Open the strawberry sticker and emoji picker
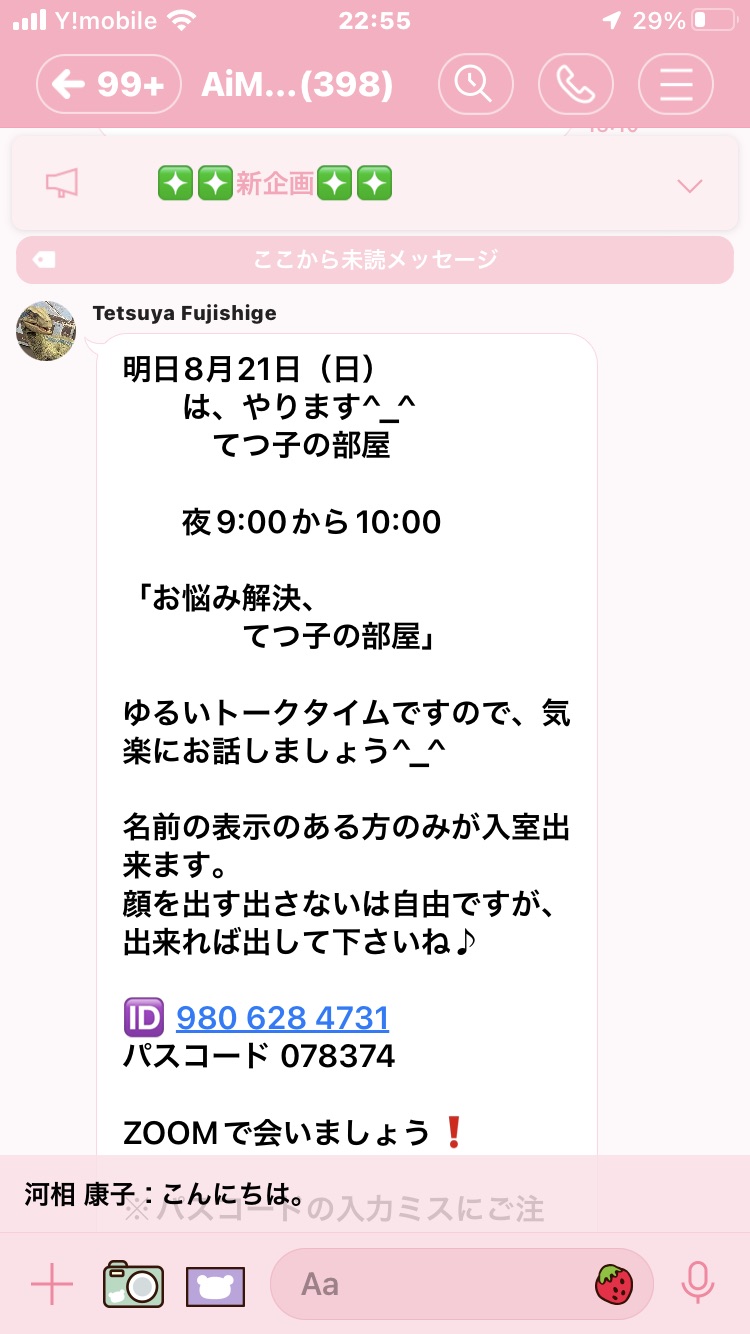The image size is (750, 1334). 614,1284
